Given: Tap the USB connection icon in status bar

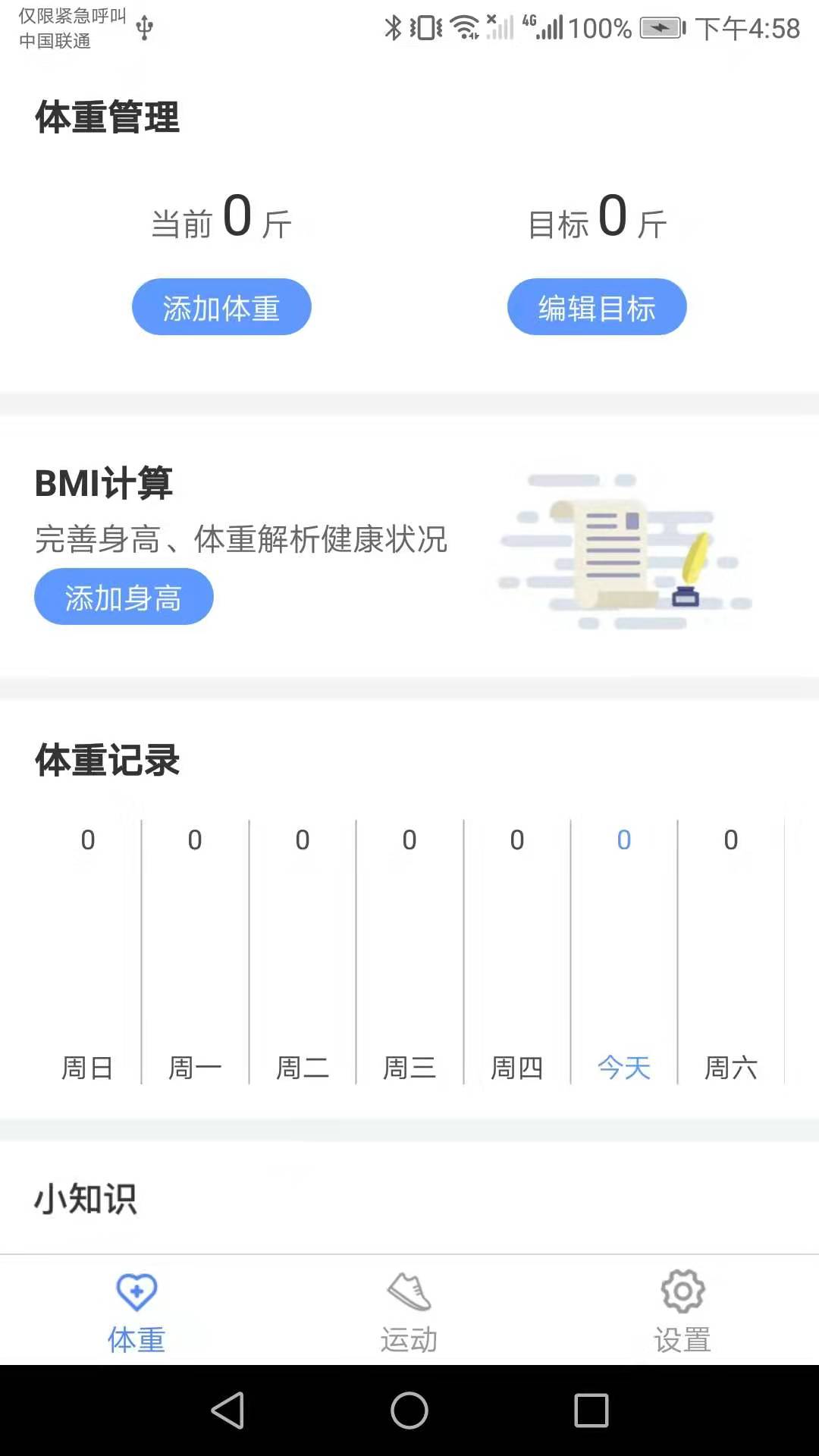Looking at the screenshot, I should [x=146, y=27].
